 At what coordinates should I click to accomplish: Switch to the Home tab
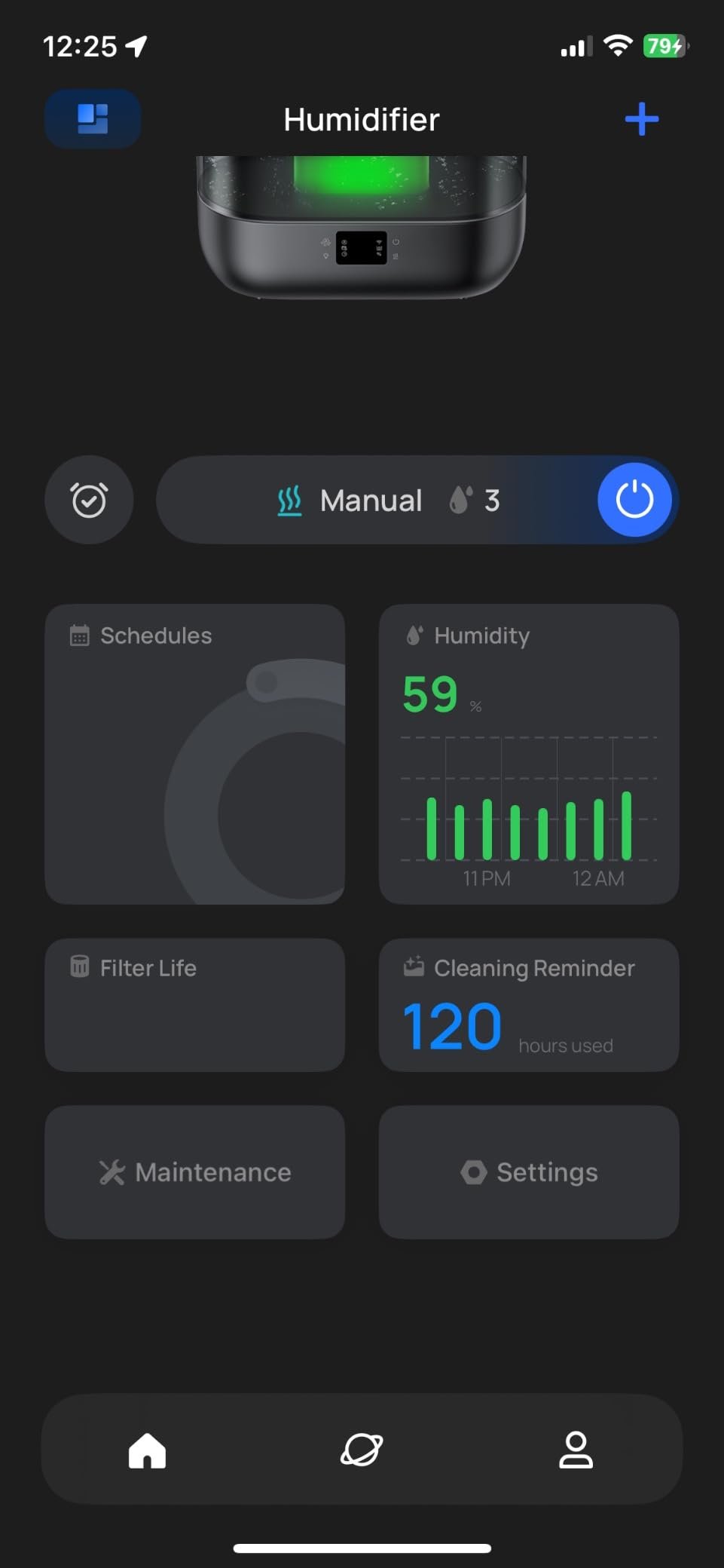pyautogui.click(x=147, y=1450)
